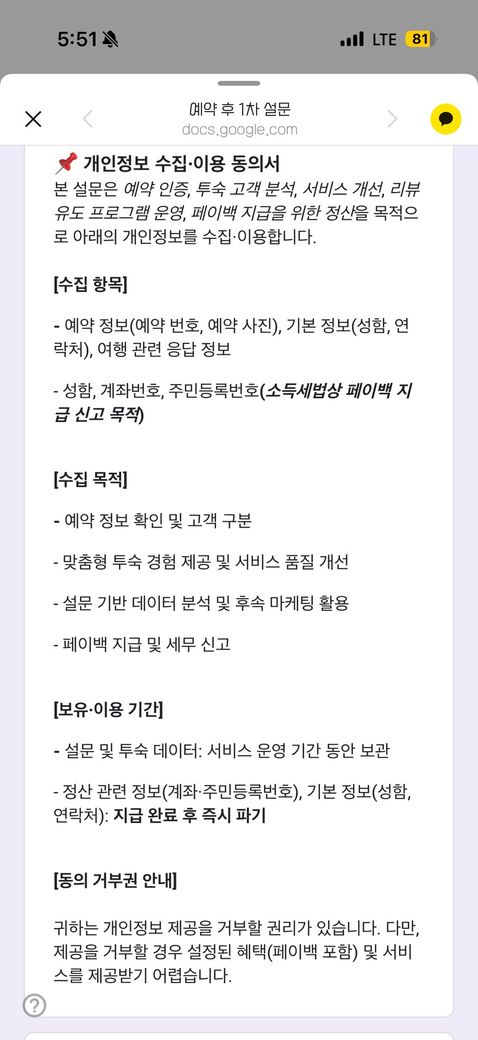Go forward with the right arrow
478x1040 pixels.
pyautogui.click(x=392, y=119)
